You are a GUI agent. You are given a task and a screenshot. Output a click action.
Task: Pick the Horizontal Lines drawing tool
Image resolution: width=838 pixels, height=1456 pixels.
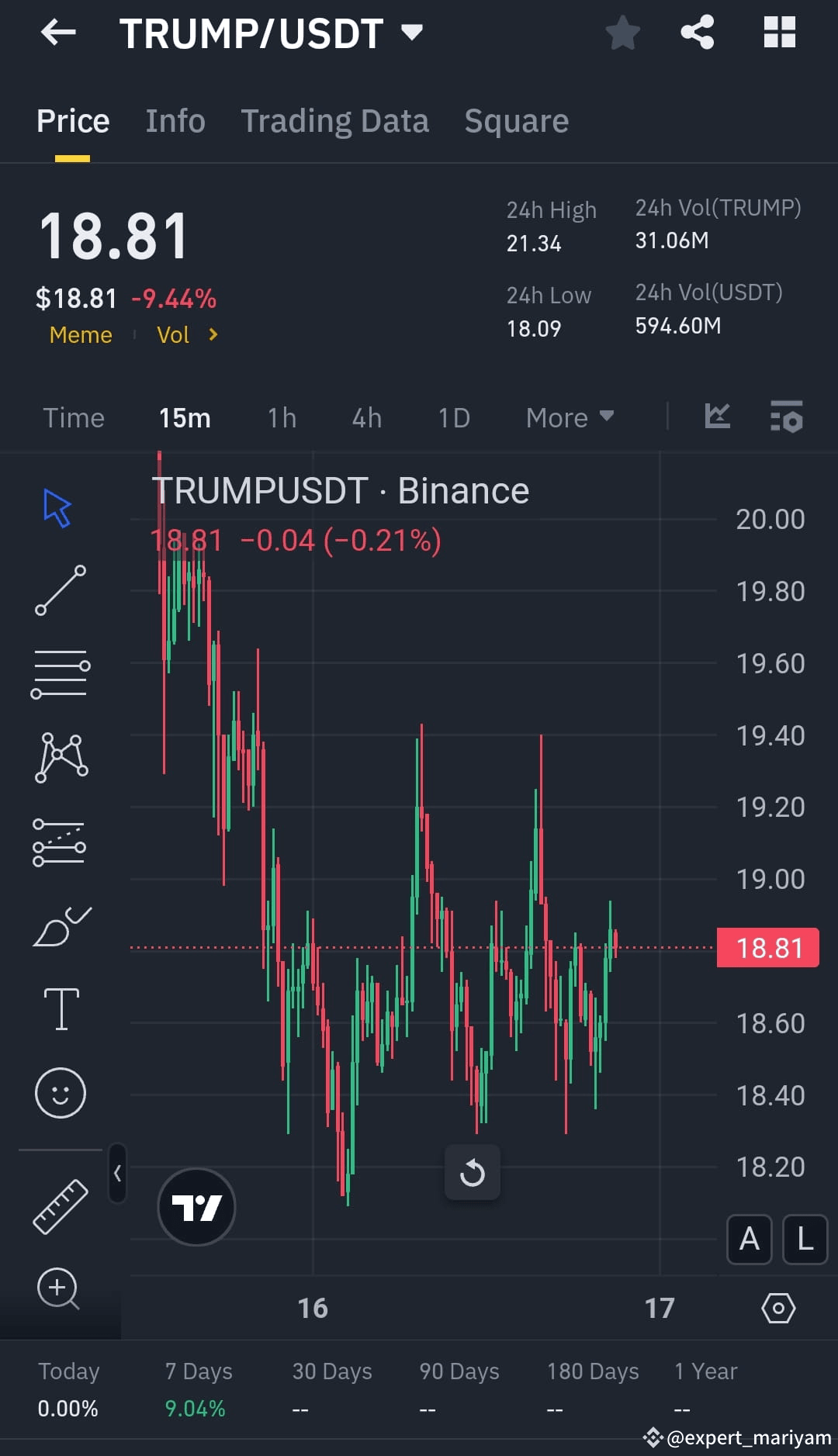tap(61, 673)
